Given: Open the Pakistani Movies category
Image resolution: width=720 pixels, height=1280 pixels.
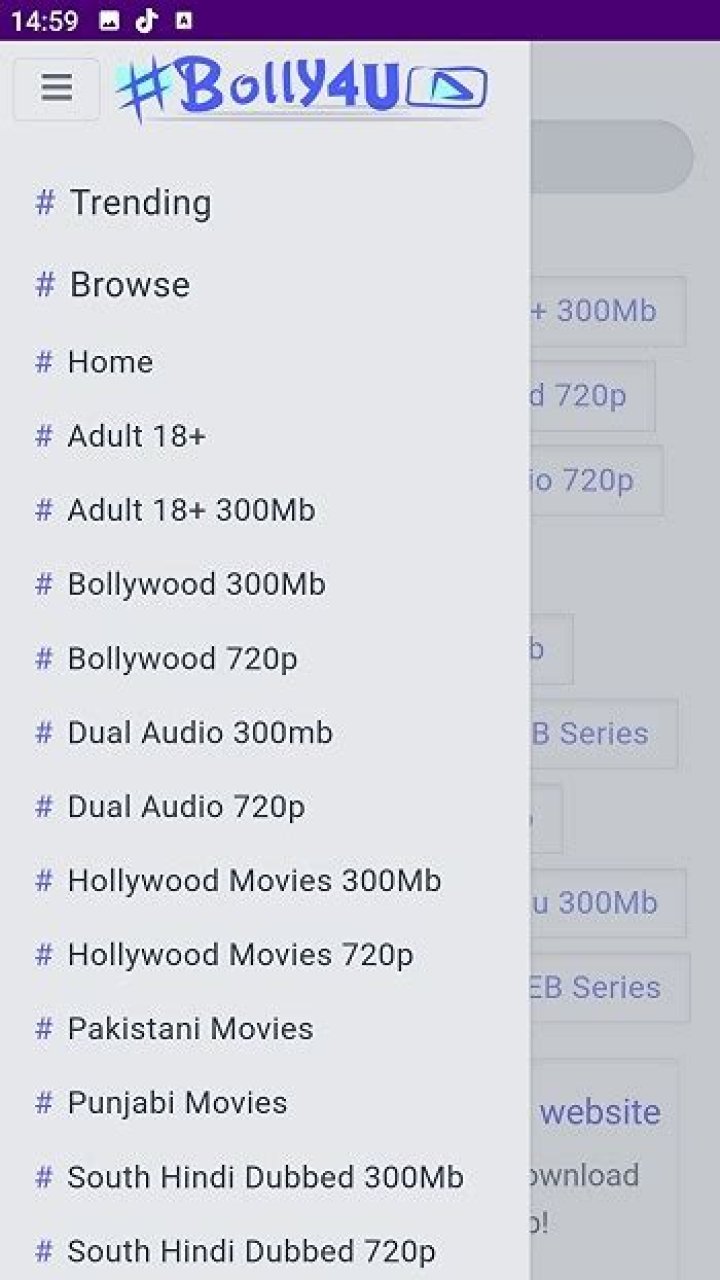Looking at the screenshot, I should pyautogui.click(x=190, y=1029).
